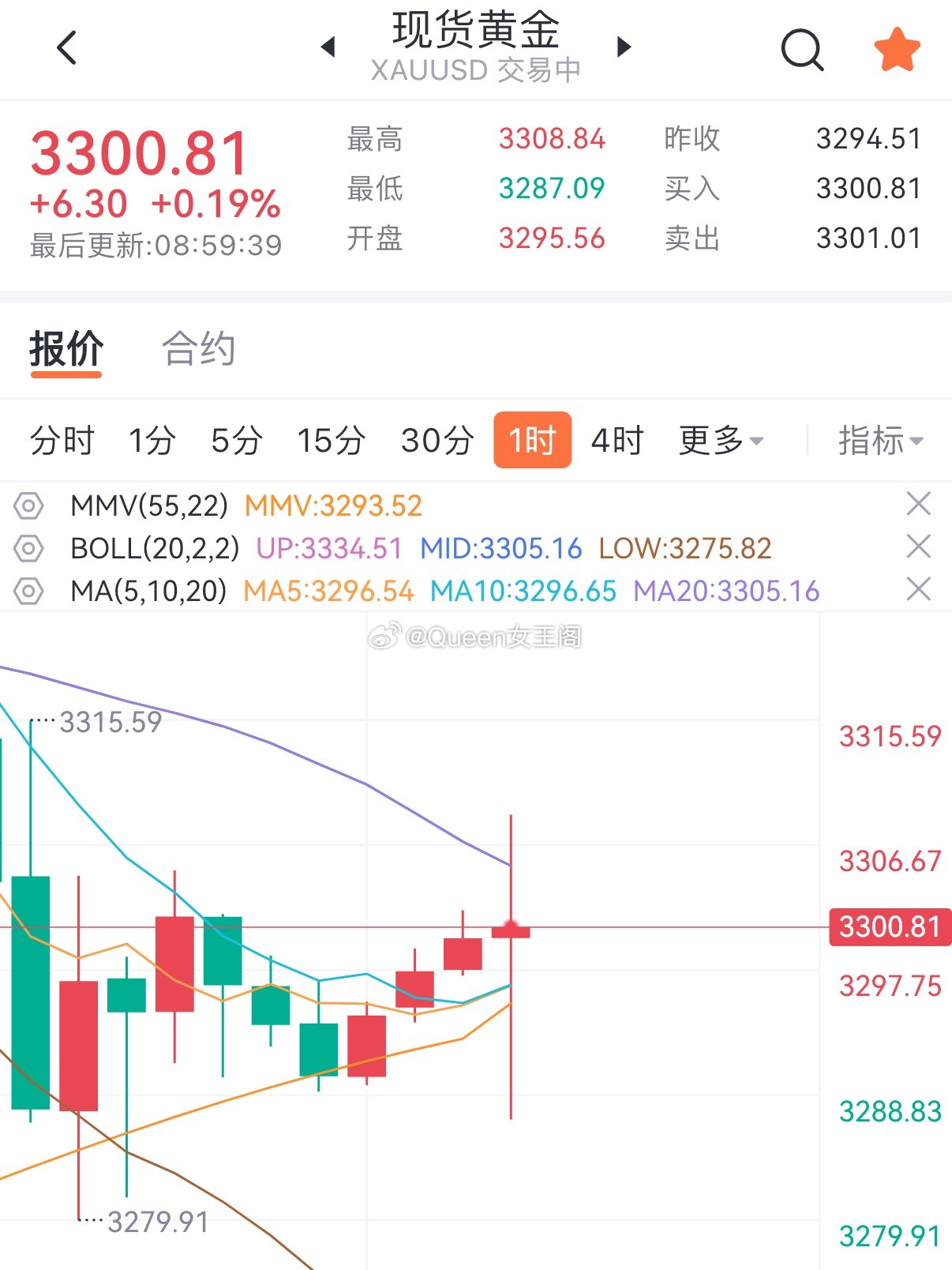
Task: Select the 1分 chart period
Action: point(152,441)
